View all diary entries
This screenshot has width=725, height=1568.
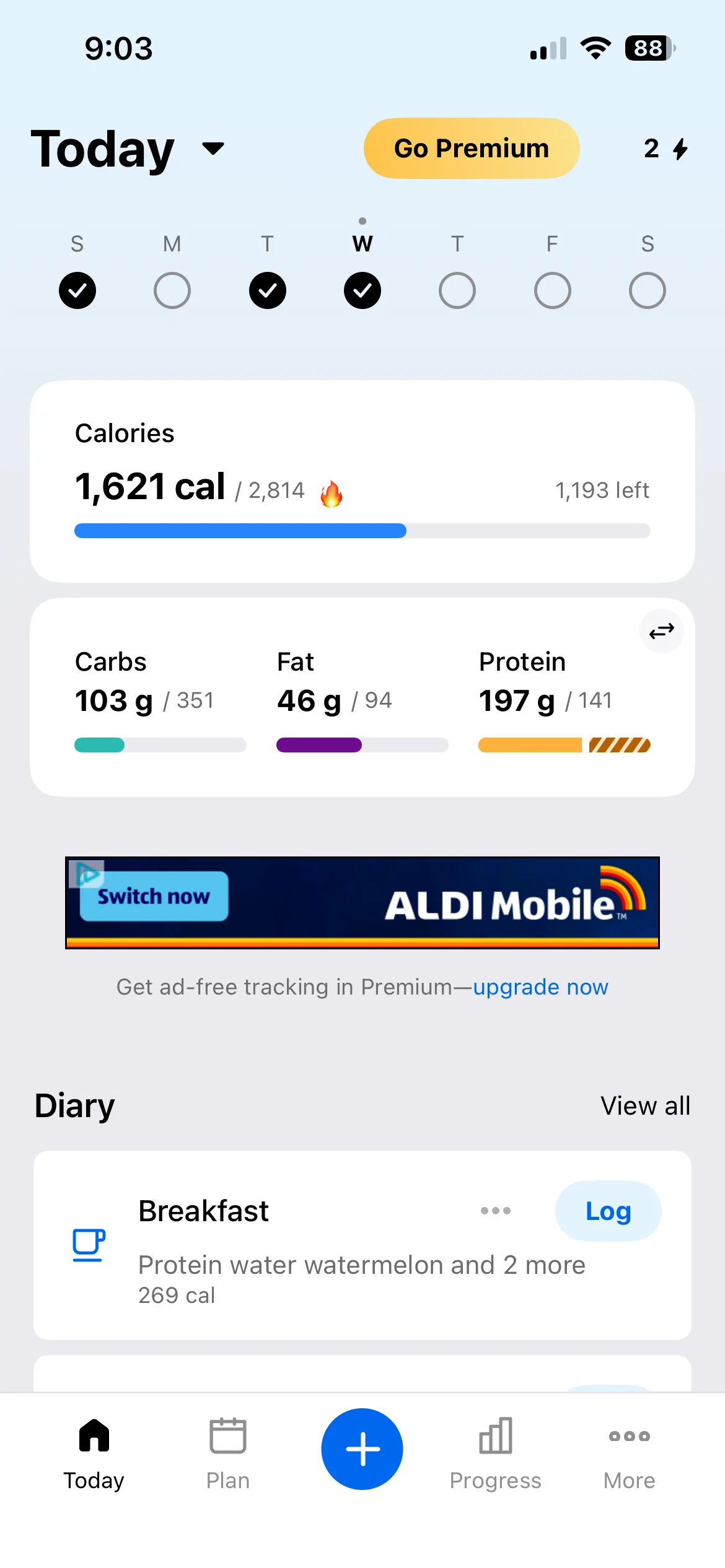(645, 1106)
